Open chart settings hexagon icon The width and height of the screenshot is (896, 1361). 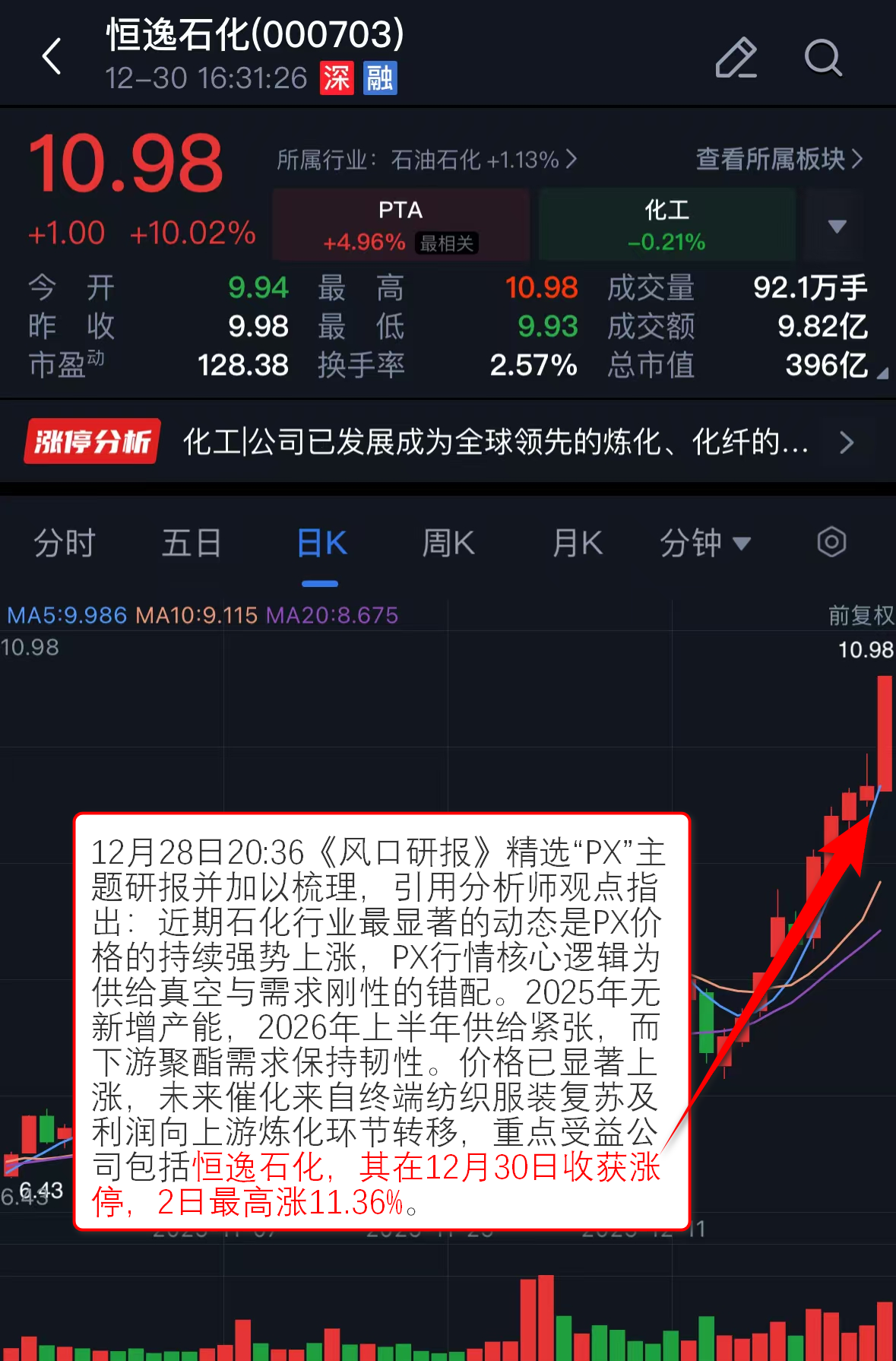(831, 542)
